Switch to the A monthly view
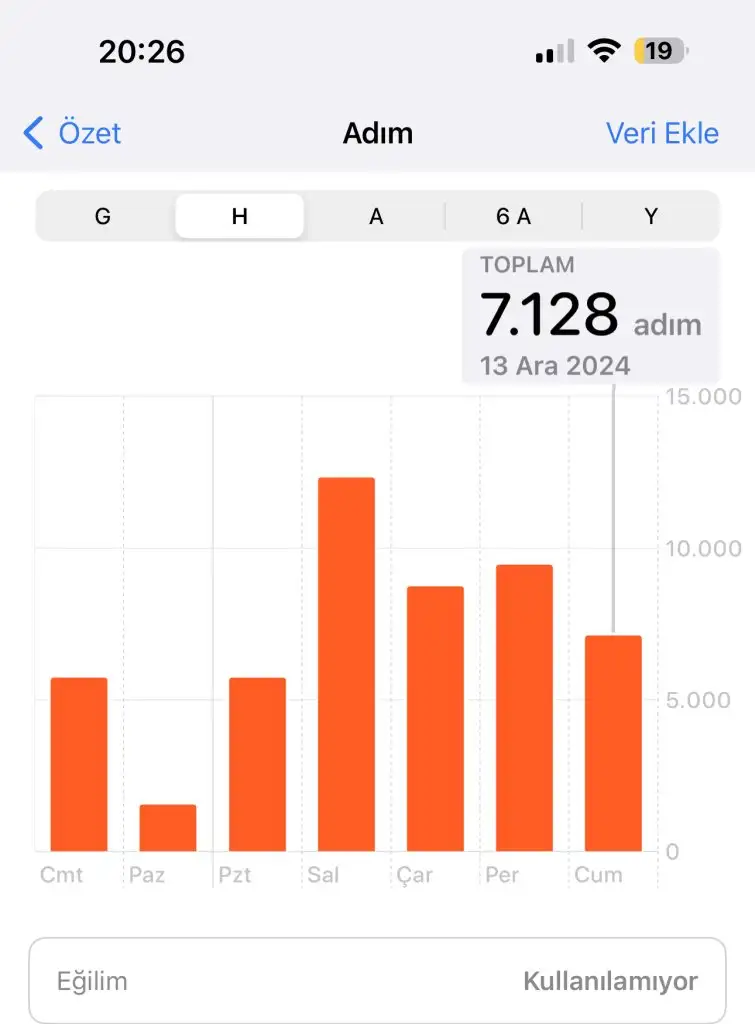 (x=376, y=216)
